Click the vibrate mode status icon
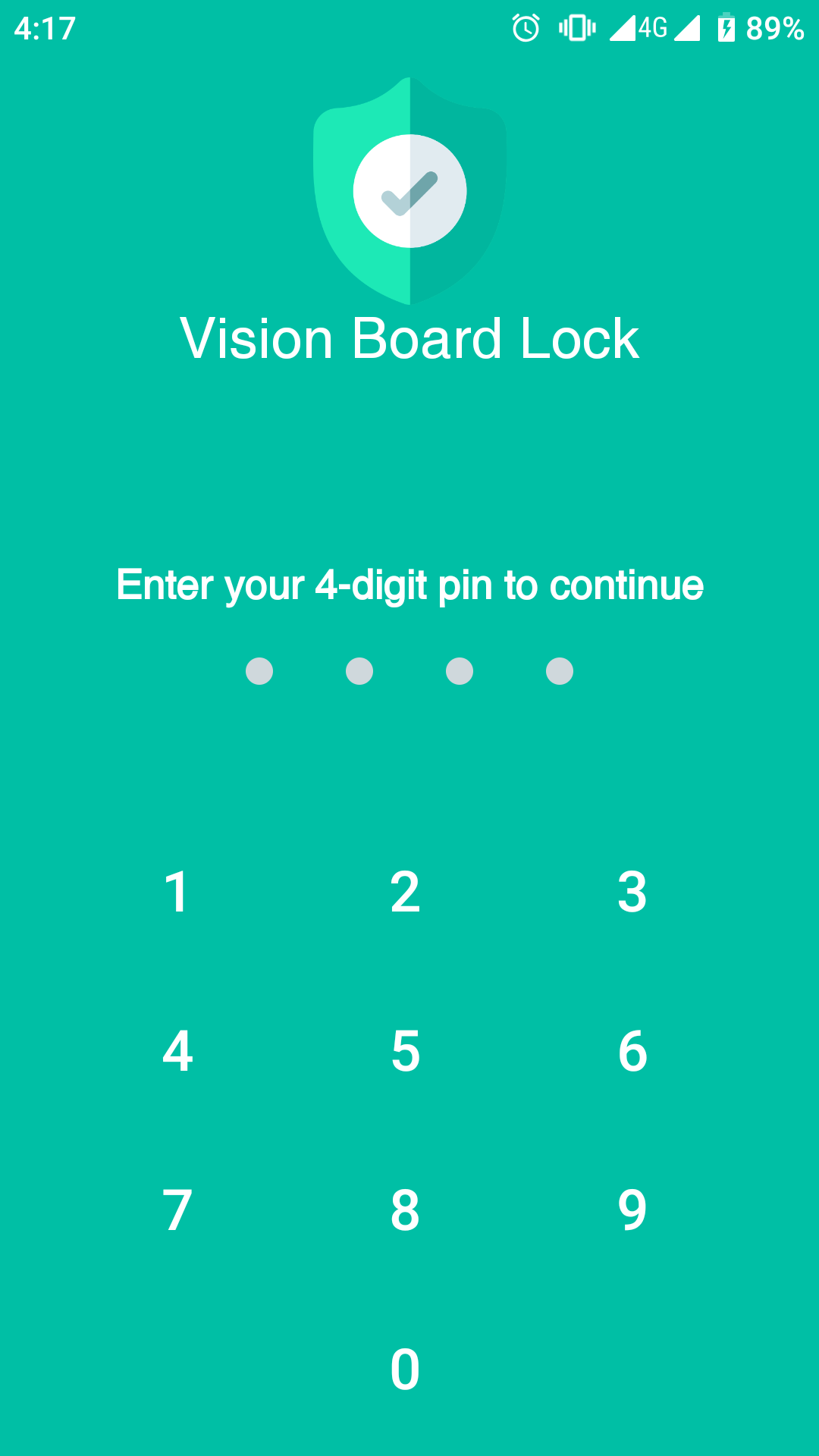This screenshot has height=1456, width=819. (x=578, y=29)
